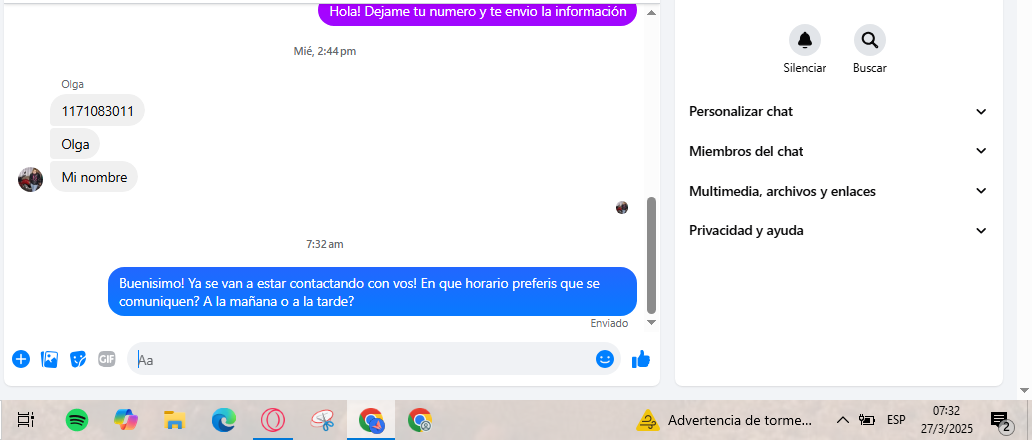Expand Personalizar chat section
Screen dimensions: 1032x440
838,111
